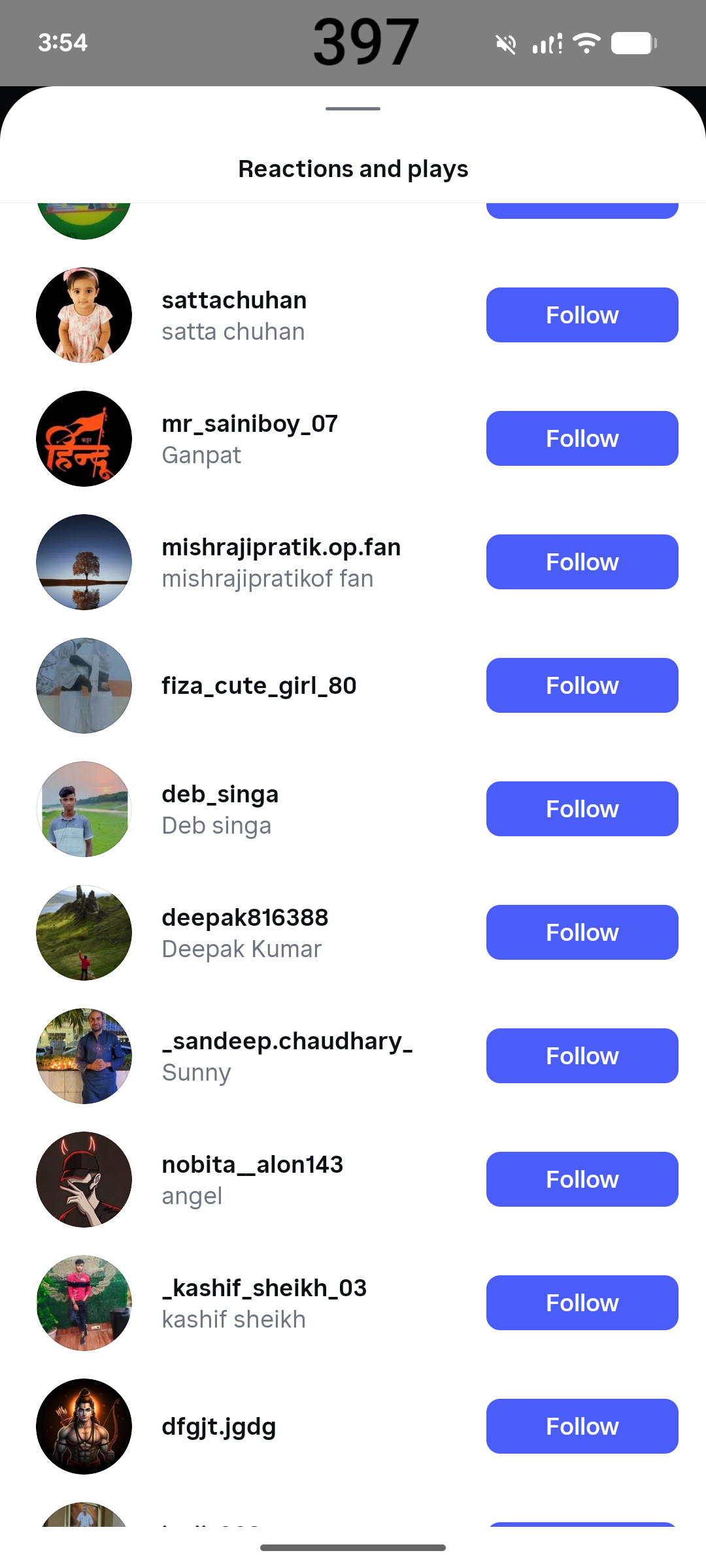Open fiza_cute_girl_80 profile
Viewport: 706px width, 1568px height.
click(259, 686)
